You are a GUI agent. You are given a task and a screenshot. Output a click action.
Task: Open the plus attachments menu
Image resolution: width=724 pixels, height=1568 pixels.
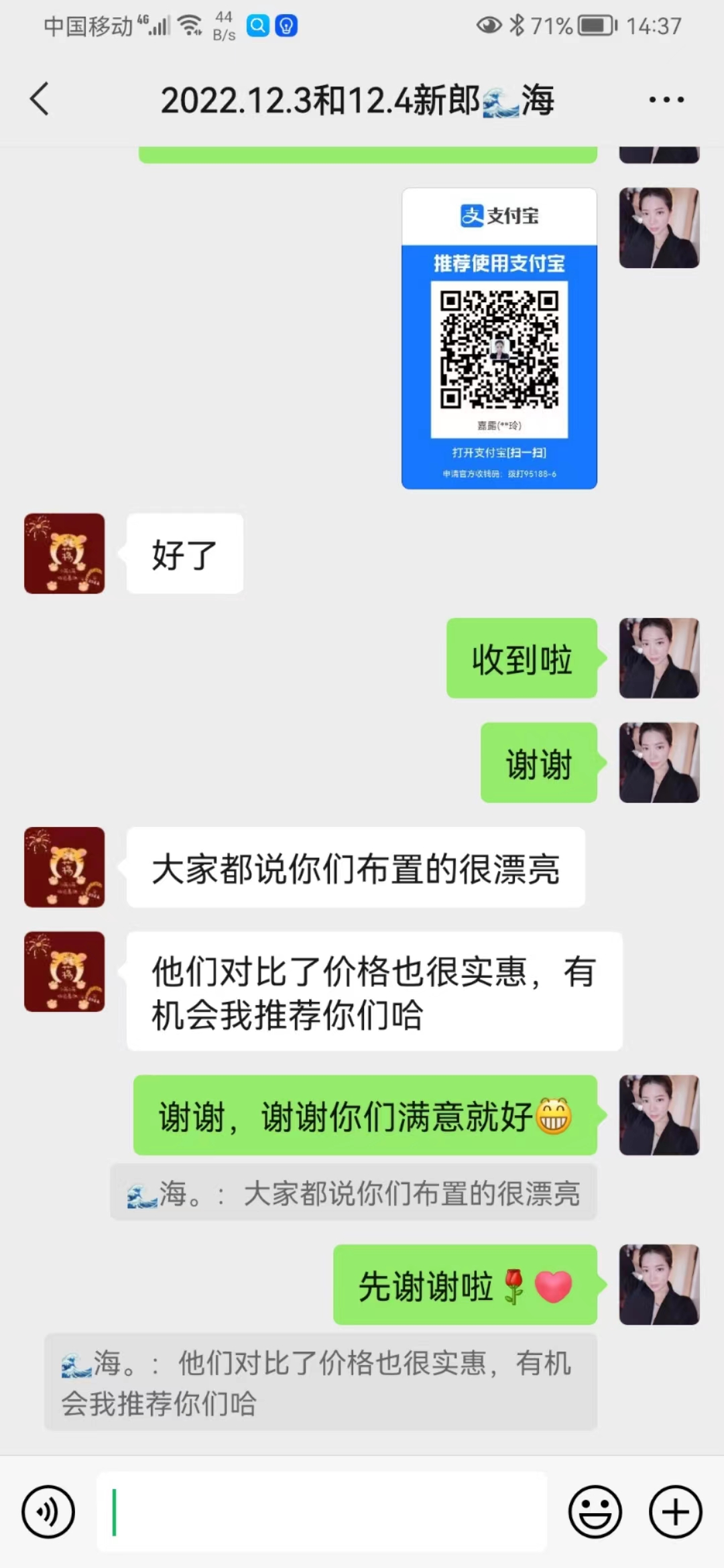pyautogui.click(x=675, y=1512)
